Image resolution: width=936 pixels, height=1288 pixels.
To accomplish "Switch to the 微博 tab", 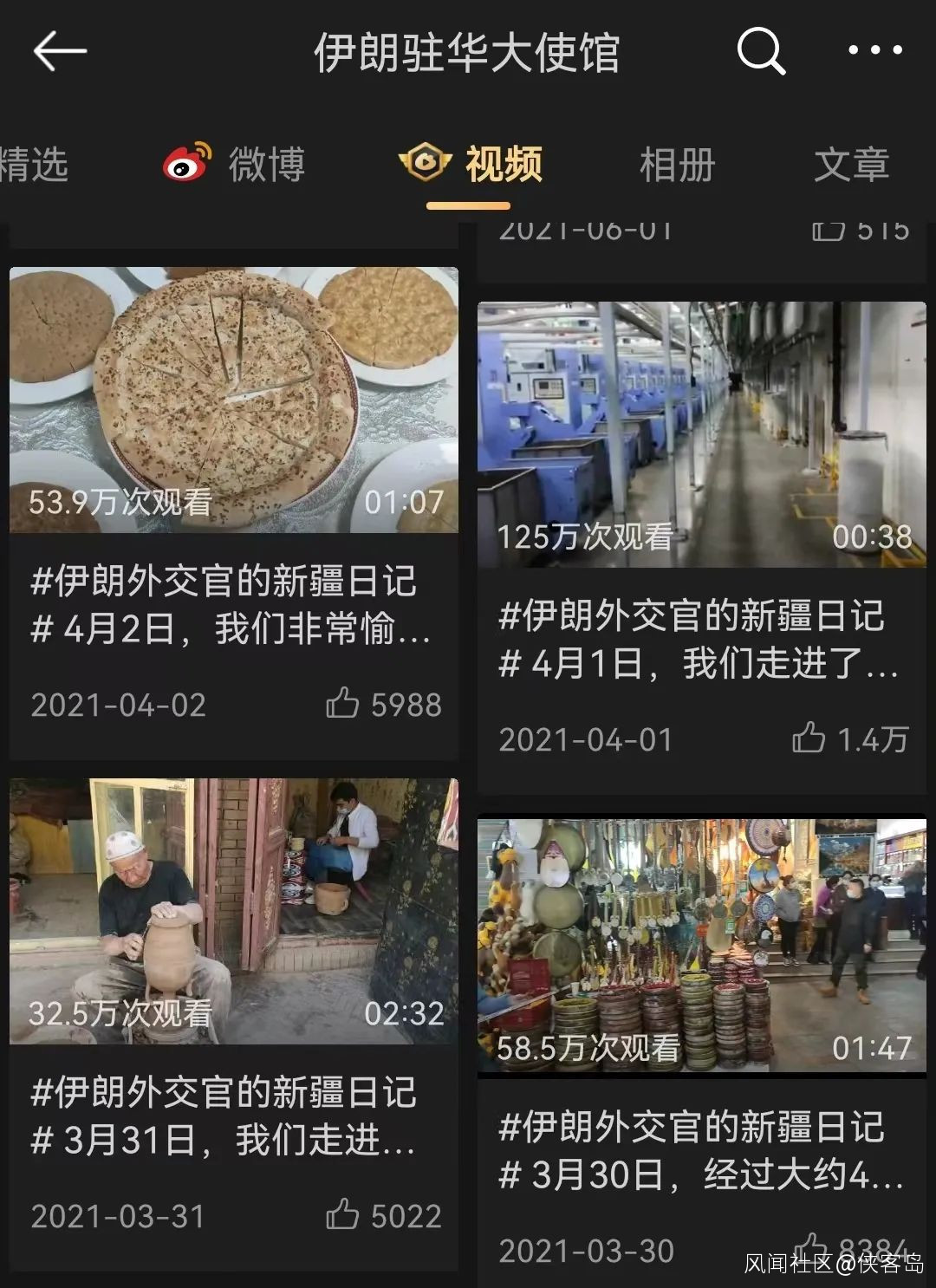I will (236, 164).
